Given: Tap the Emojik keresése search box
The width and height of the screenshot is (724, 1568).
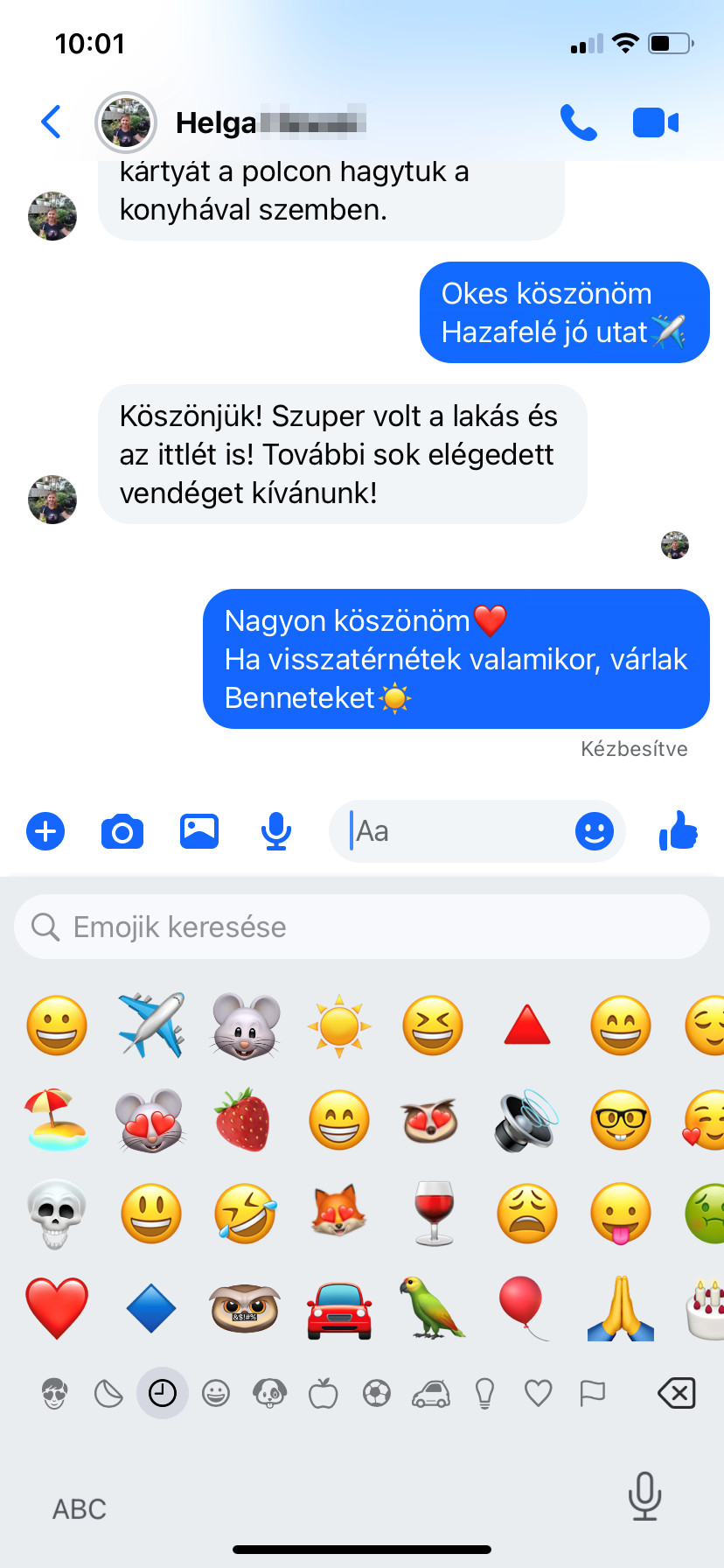Looking at the screenshot, I should pos(361,927).
